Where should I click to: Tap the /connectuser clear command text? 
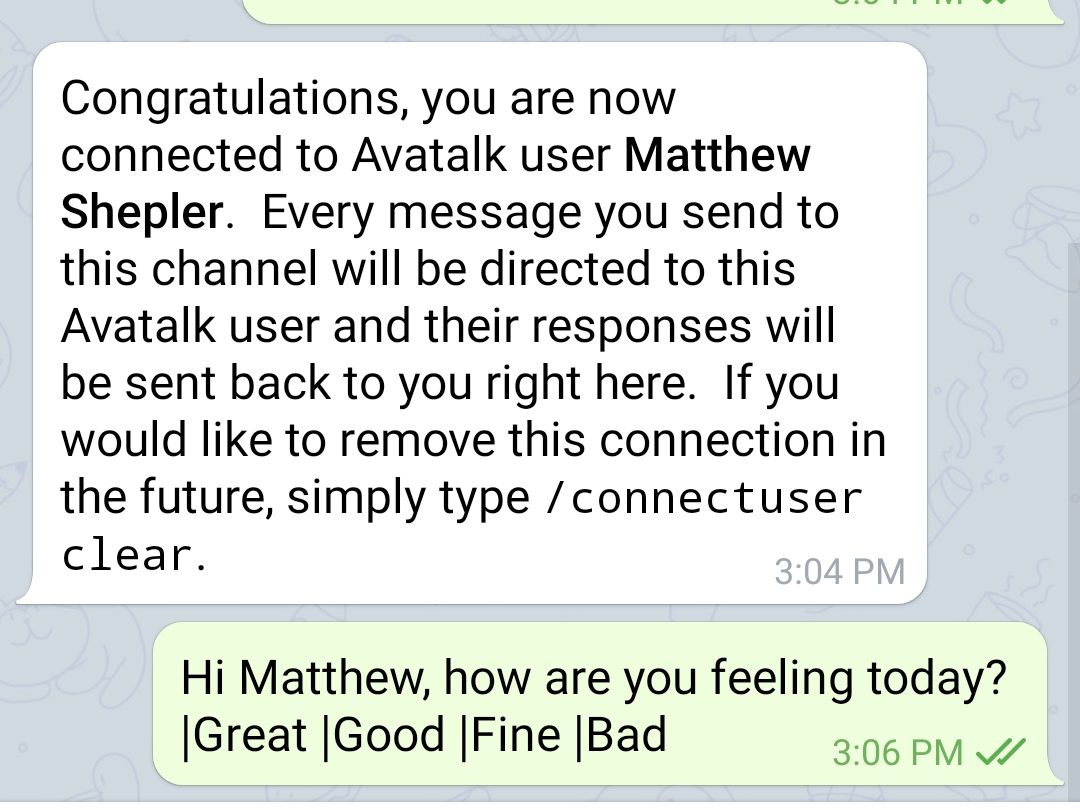699,499
